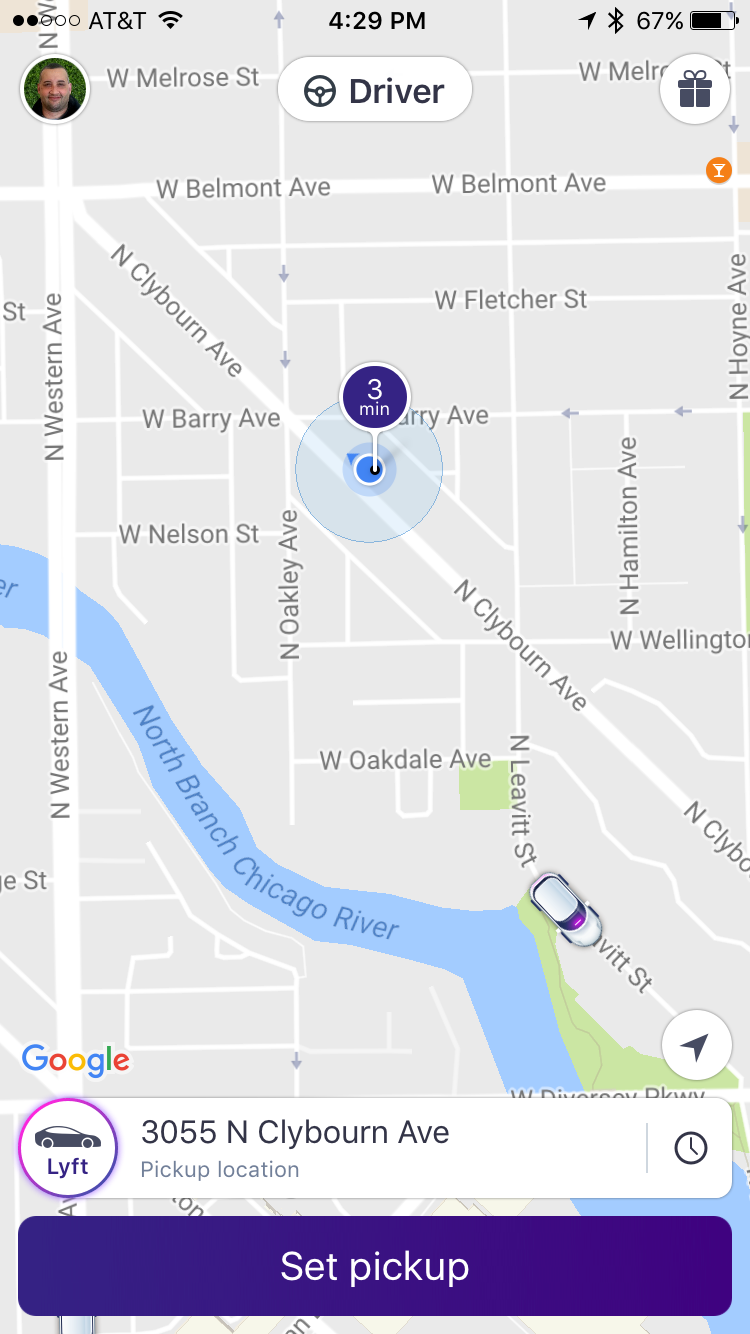
Task: Switch to Driver mode
Action: [374, 92]
